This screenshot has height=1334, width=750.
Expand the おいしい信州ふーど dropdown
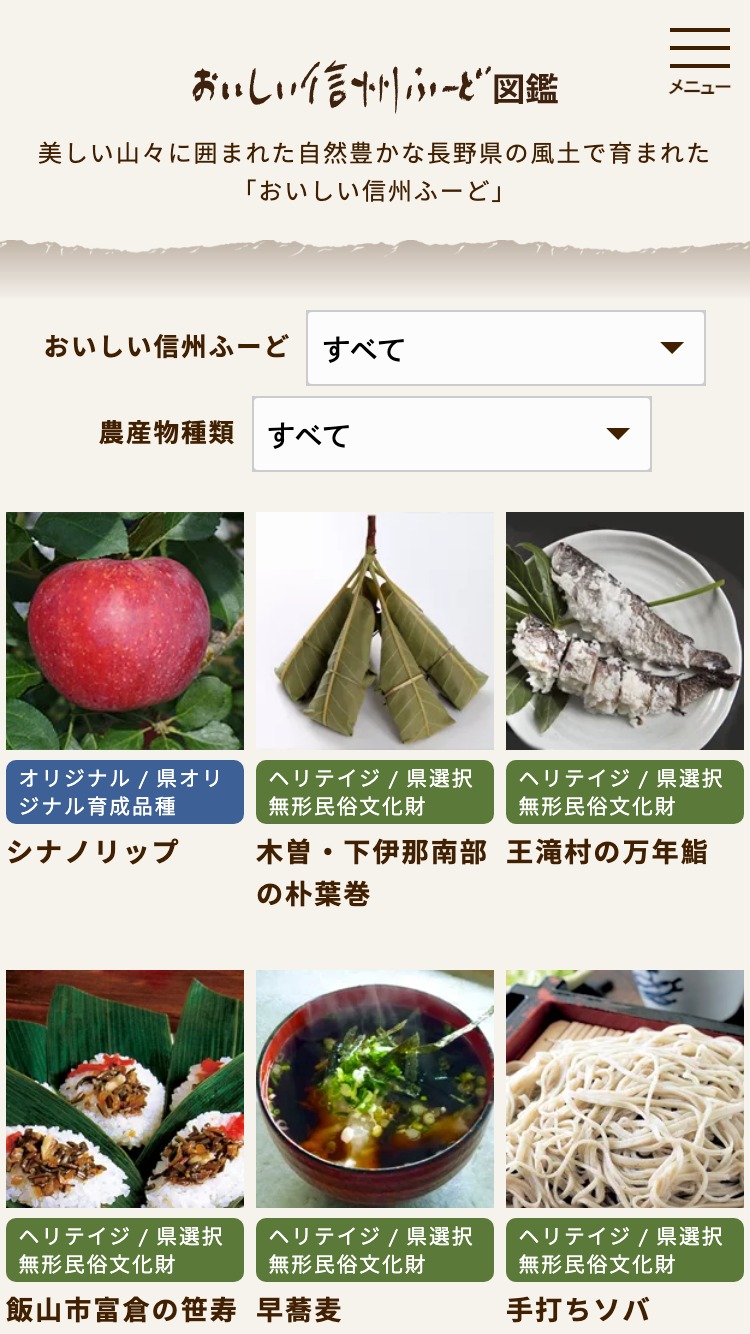(505, 348)
